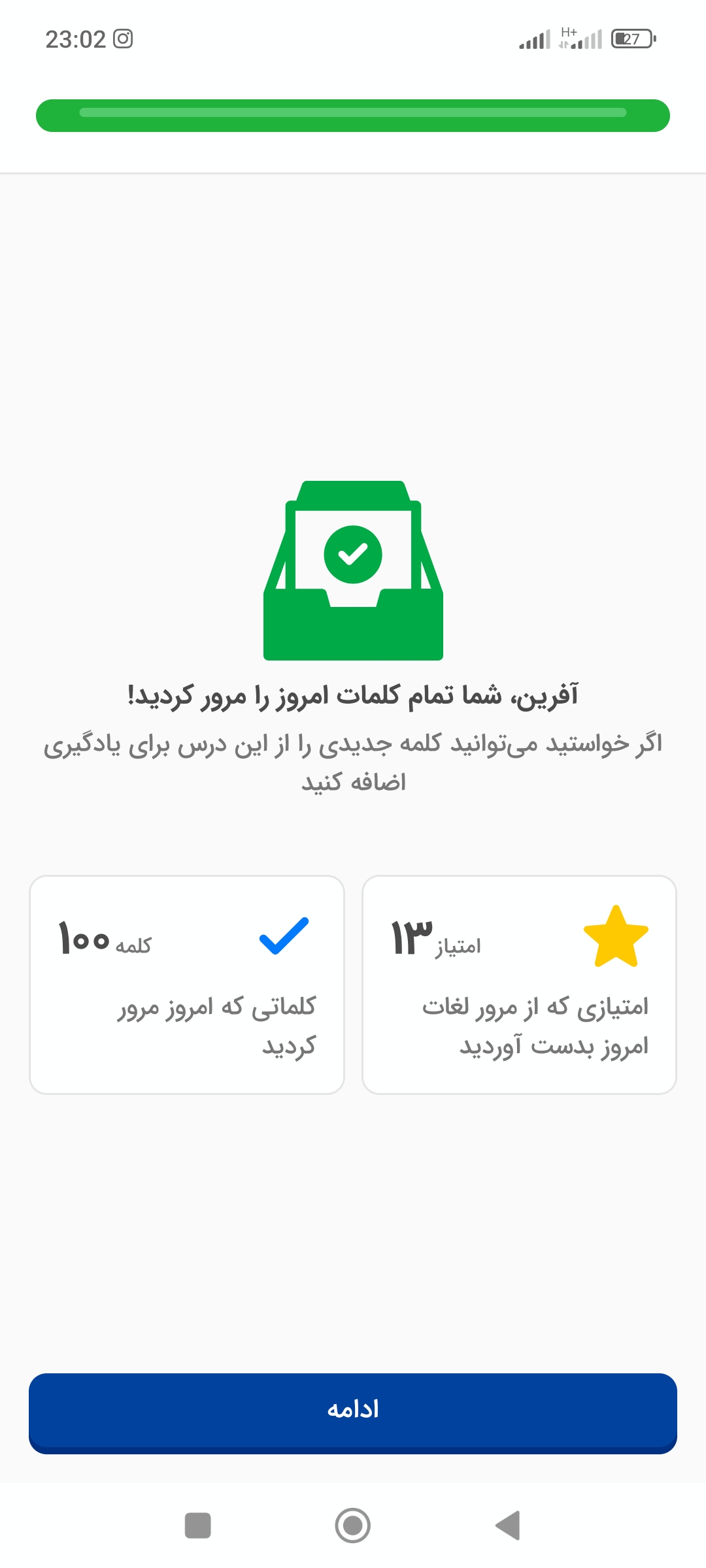Return to the home screen

click(x=353, y=1526)
